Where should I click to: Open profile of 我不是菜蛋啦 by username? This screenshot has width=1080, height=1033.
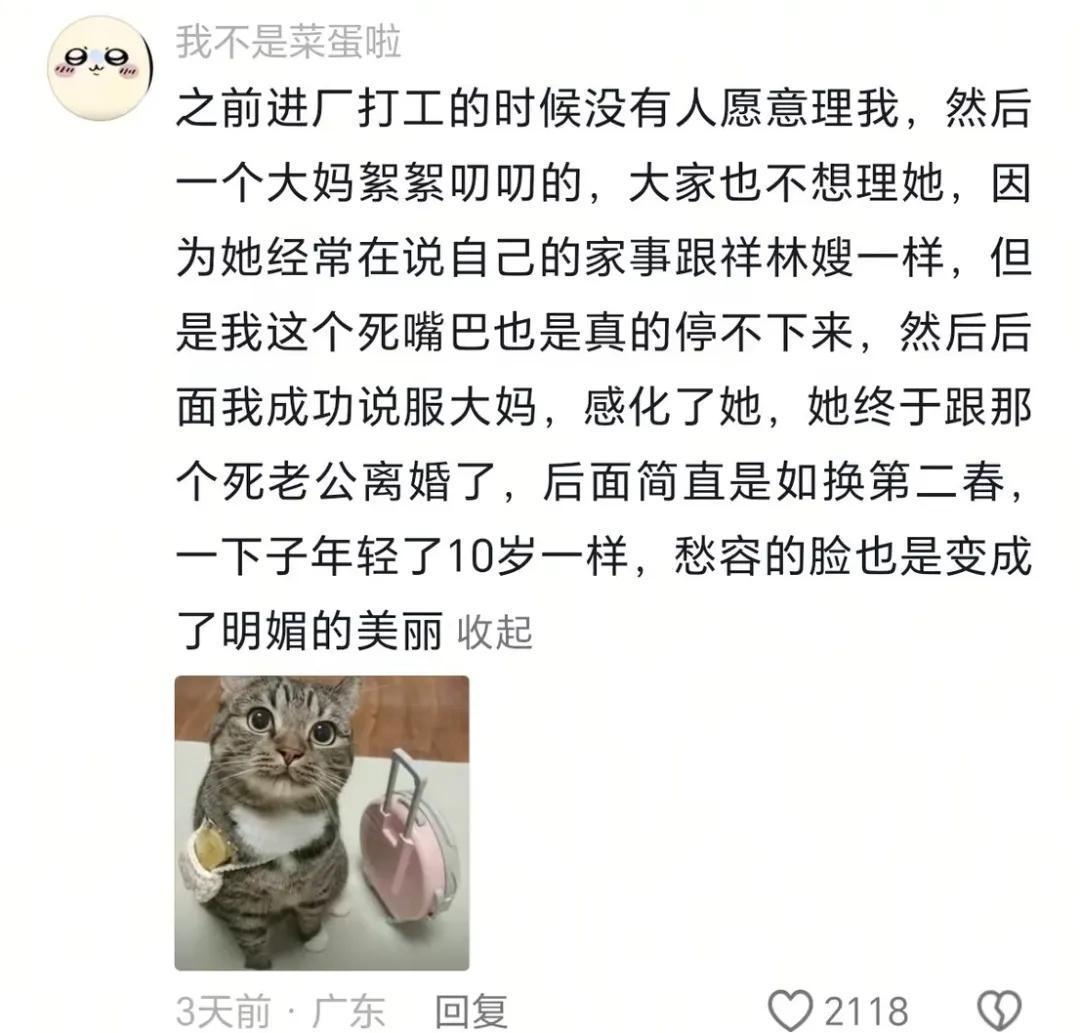288,43
